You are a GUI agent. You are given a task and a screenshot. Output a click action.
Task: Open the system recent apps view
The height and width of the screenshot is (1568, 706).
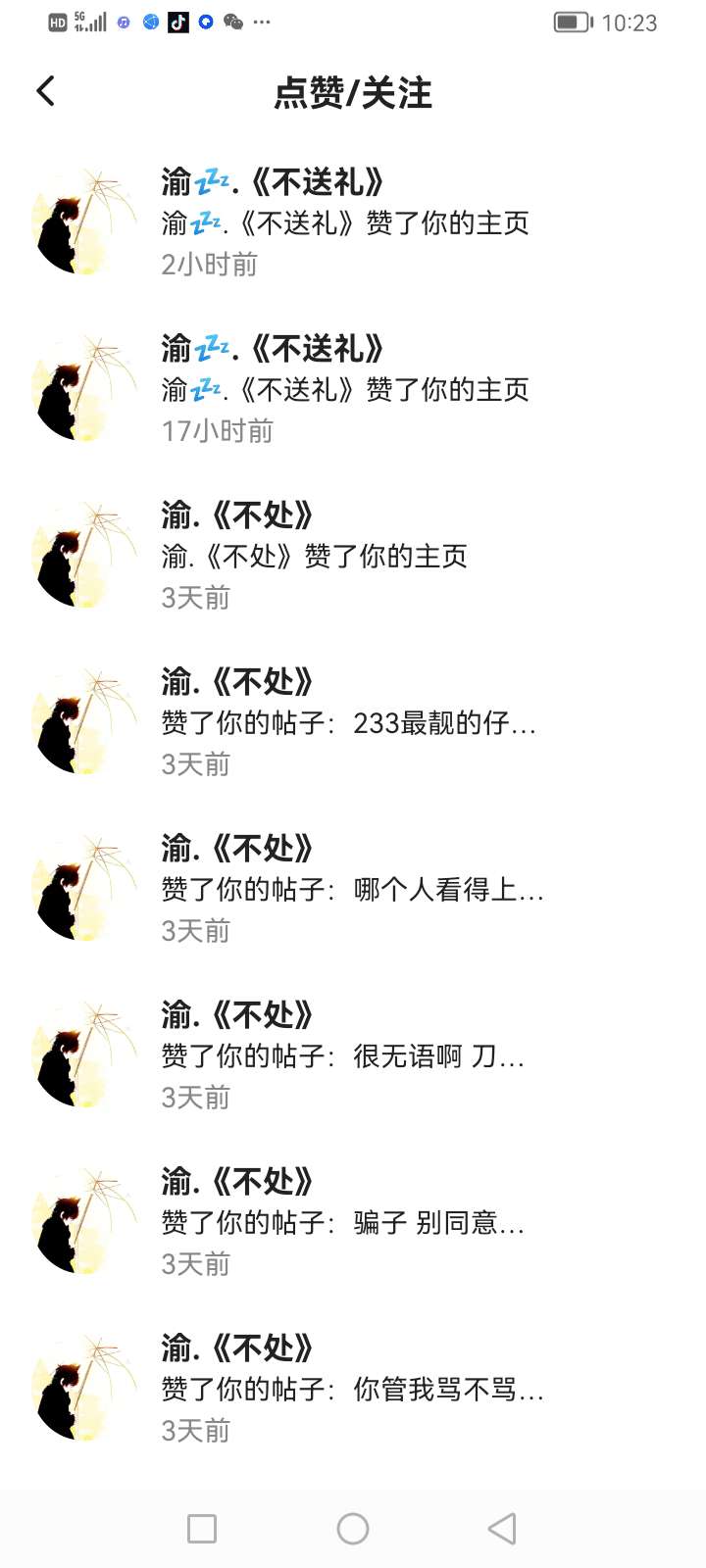coord(202,1529)
